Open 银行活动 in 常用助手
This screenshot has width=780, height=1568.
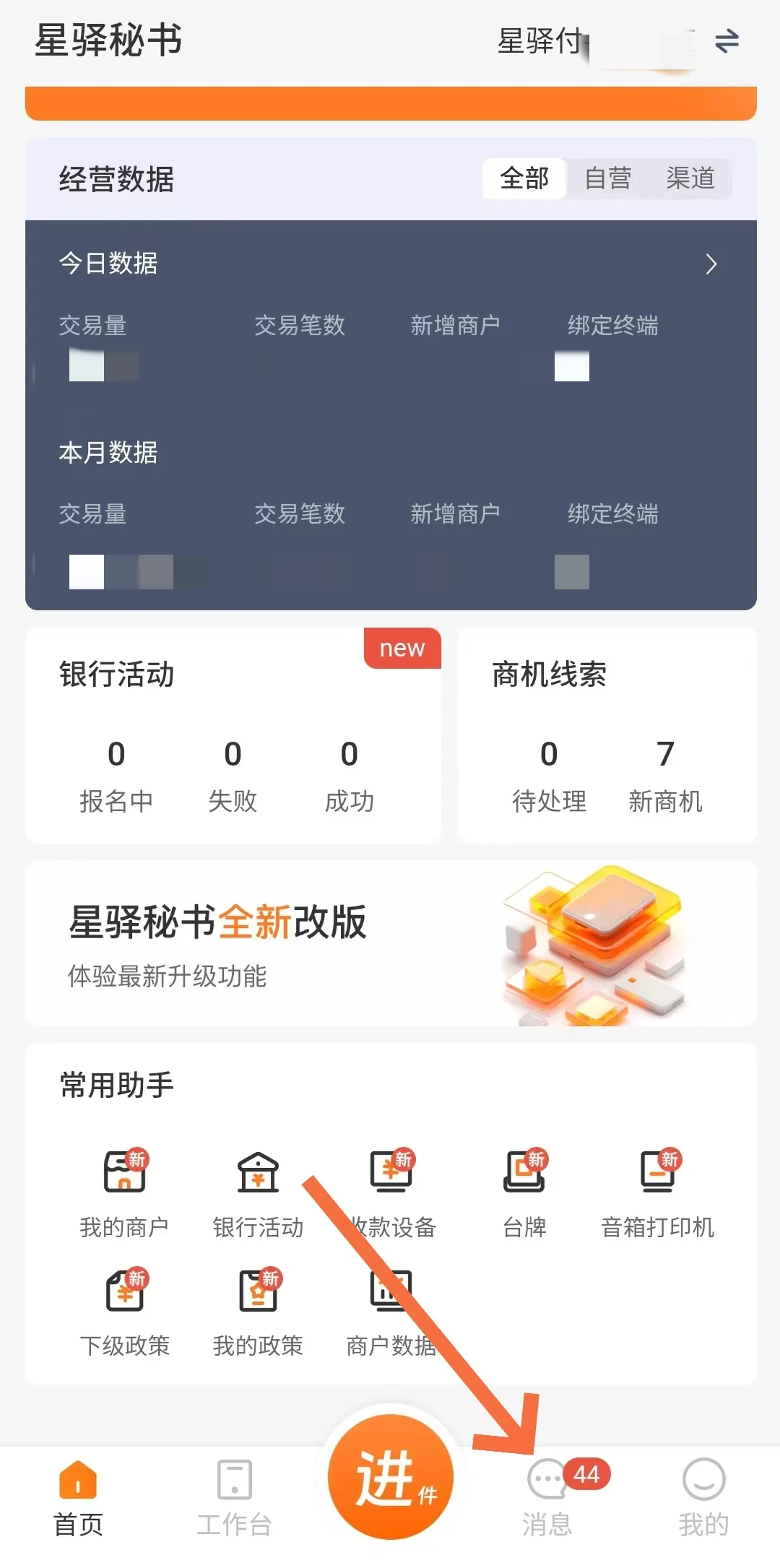click(258, 1191)
